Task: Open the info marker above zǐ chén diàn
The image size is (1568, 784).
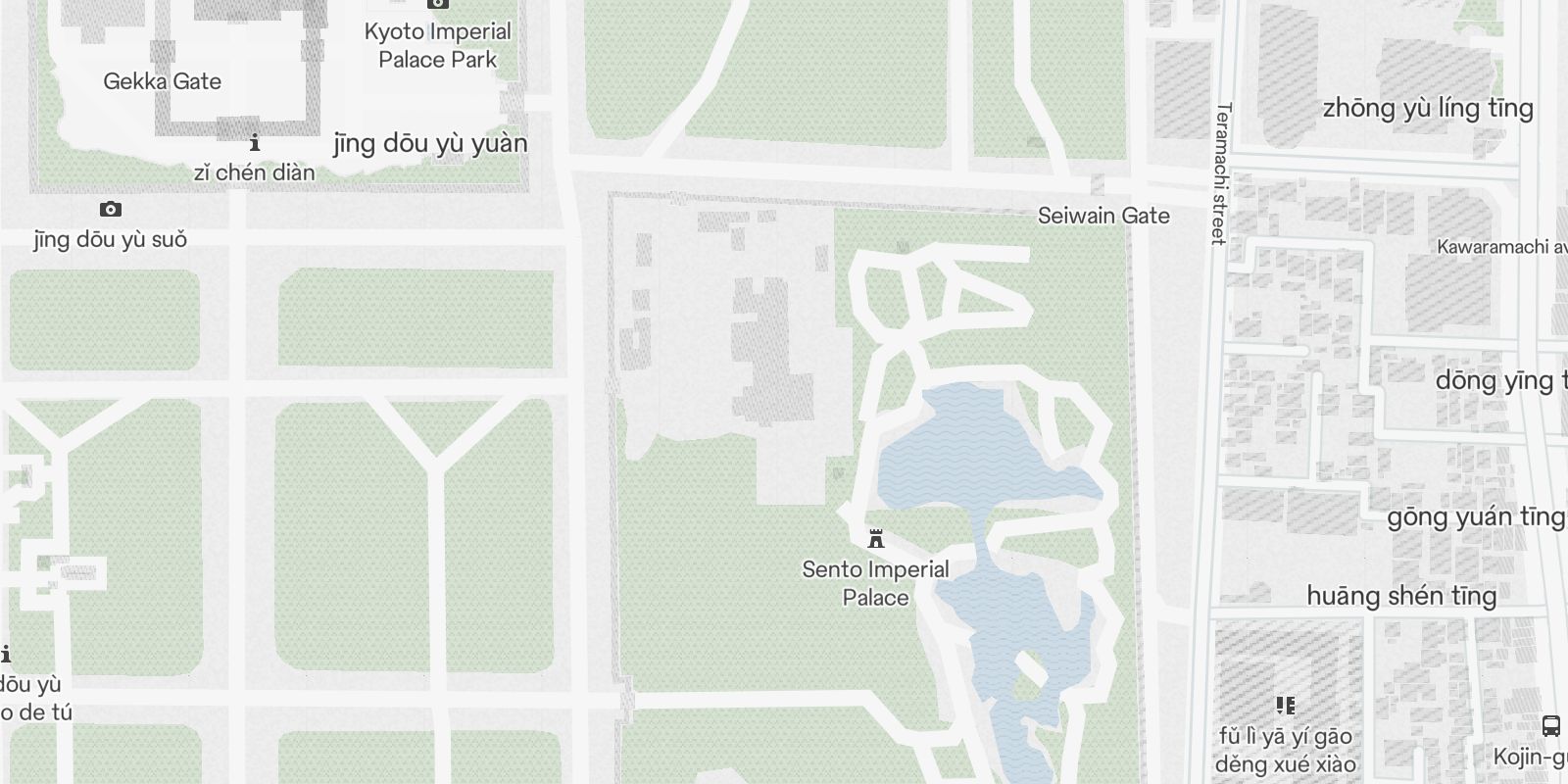Action: tap(255, 142)
